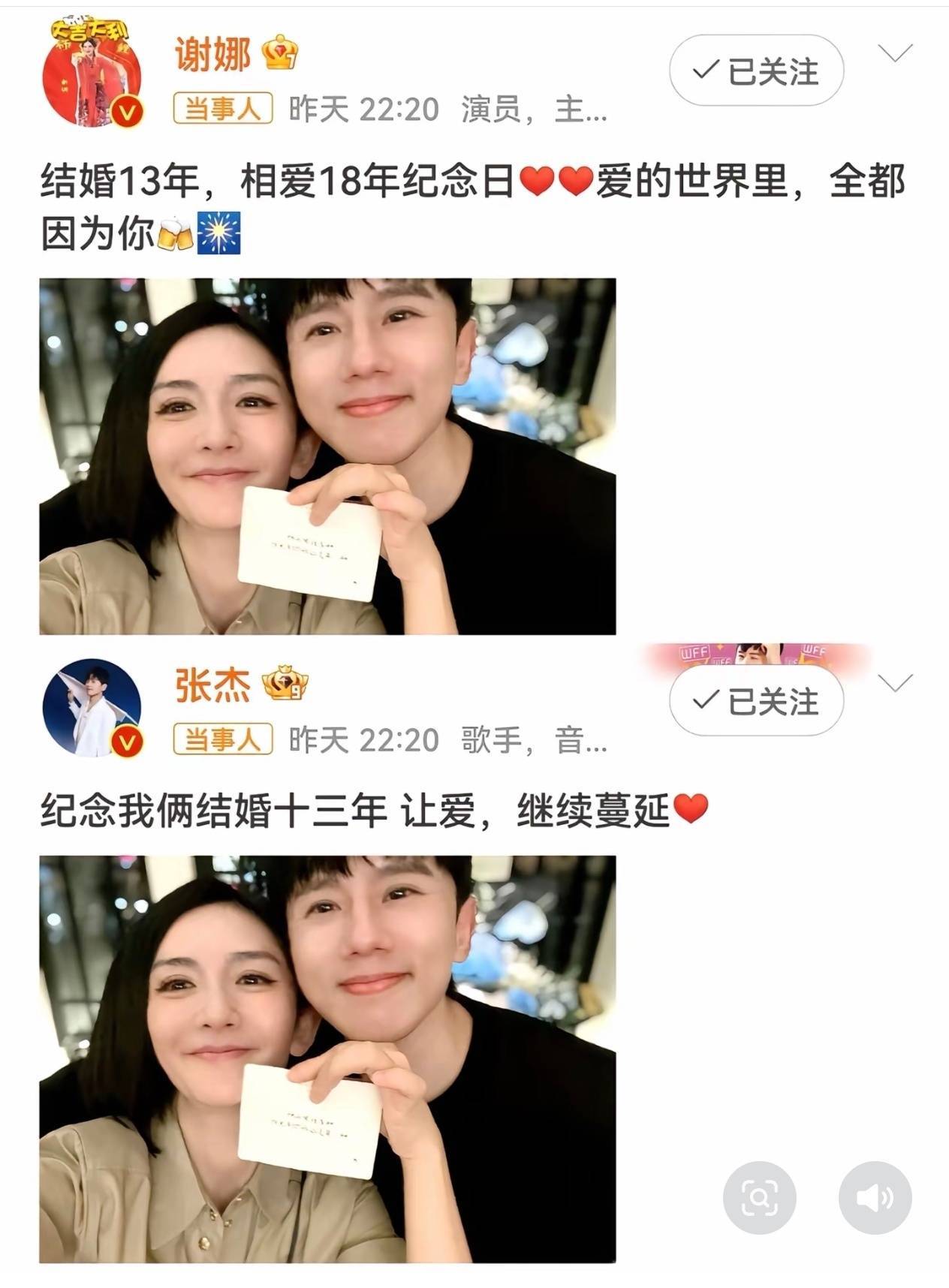Tap the 谢娜 username link
949x1288 pixels.
[212, 55]
